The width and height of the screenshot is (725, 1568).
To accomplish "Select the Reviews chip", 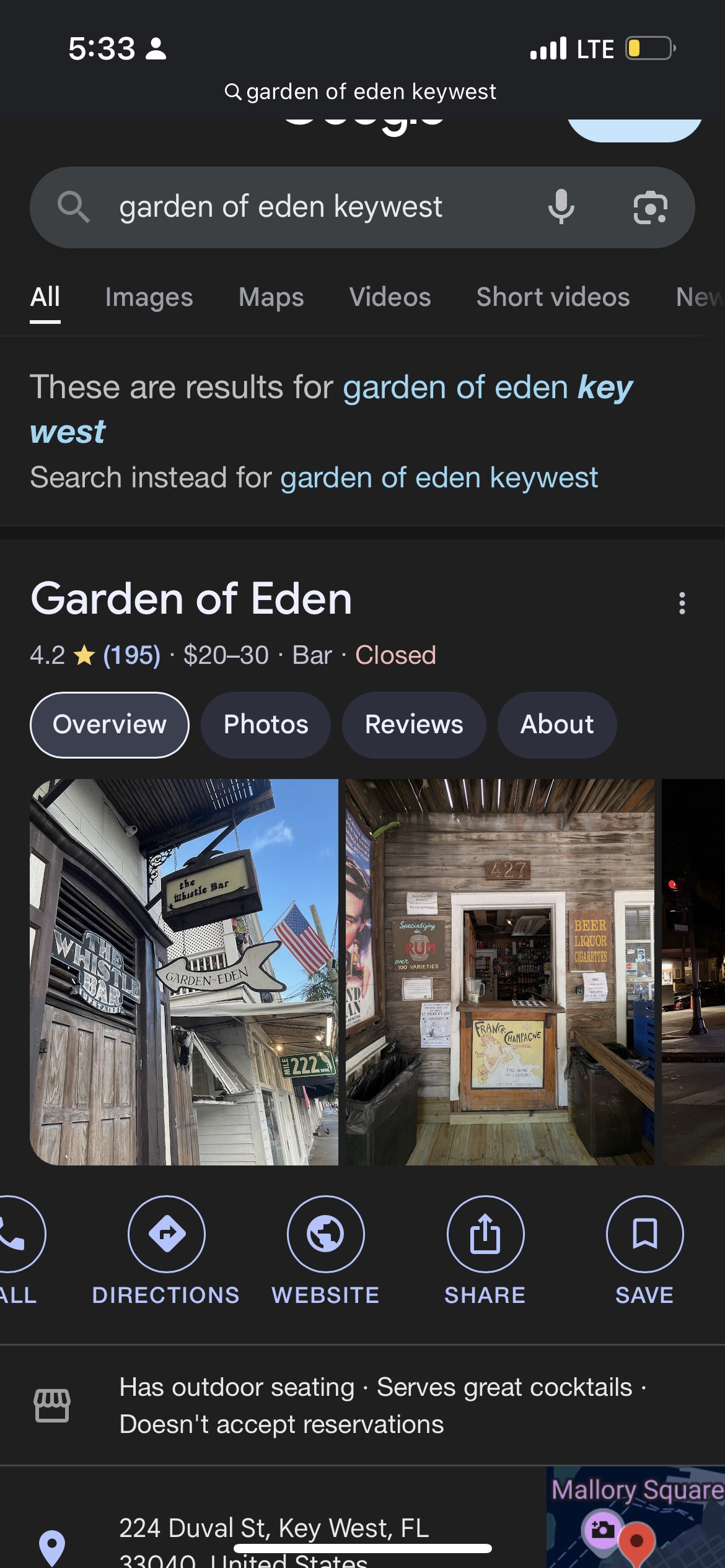I will (414, 725).
